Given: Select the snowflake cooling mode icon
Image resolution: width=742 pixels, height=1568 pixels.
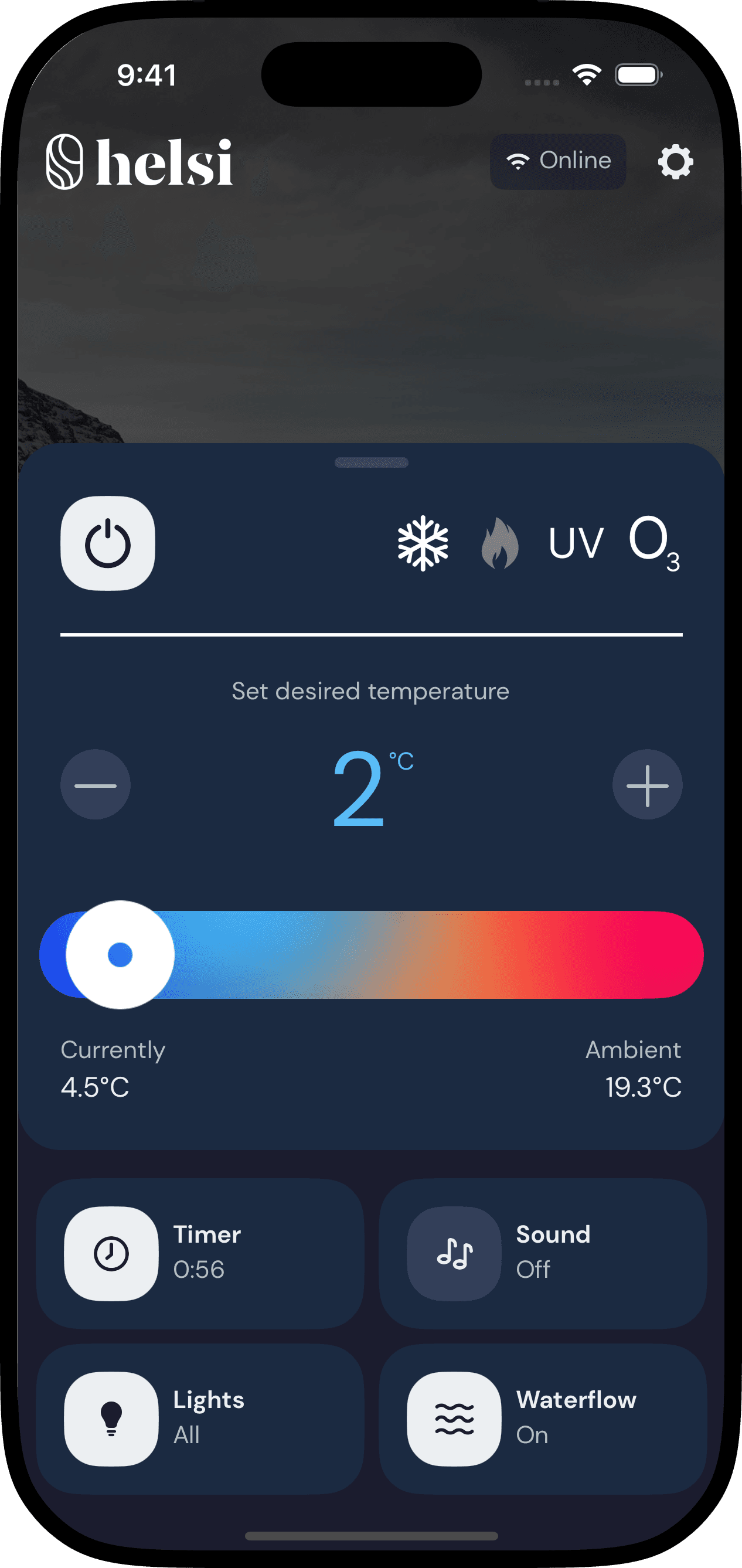Looking at the screenshot, I should (423, 542).
